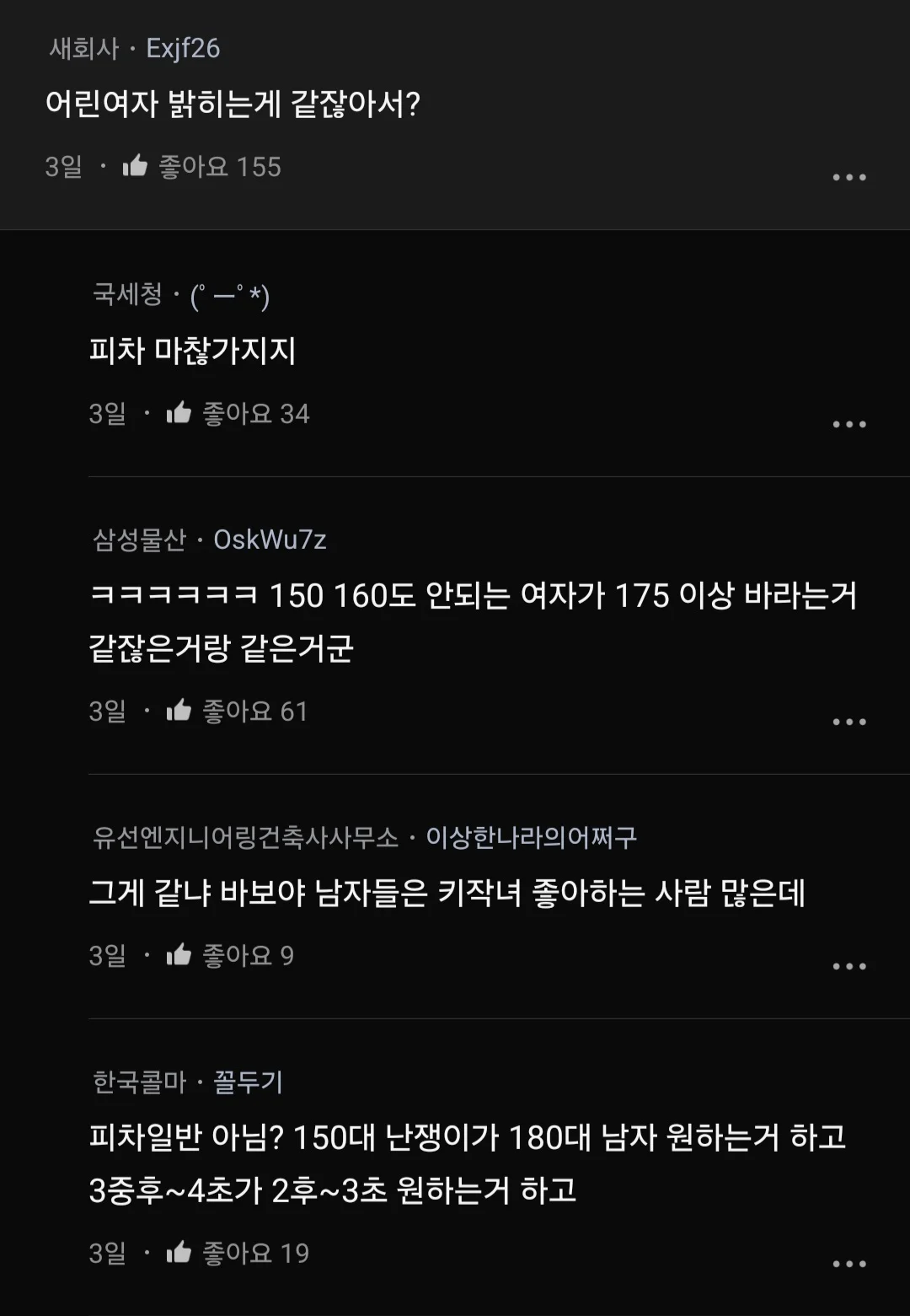Like OskWu7z's reply

179,711
